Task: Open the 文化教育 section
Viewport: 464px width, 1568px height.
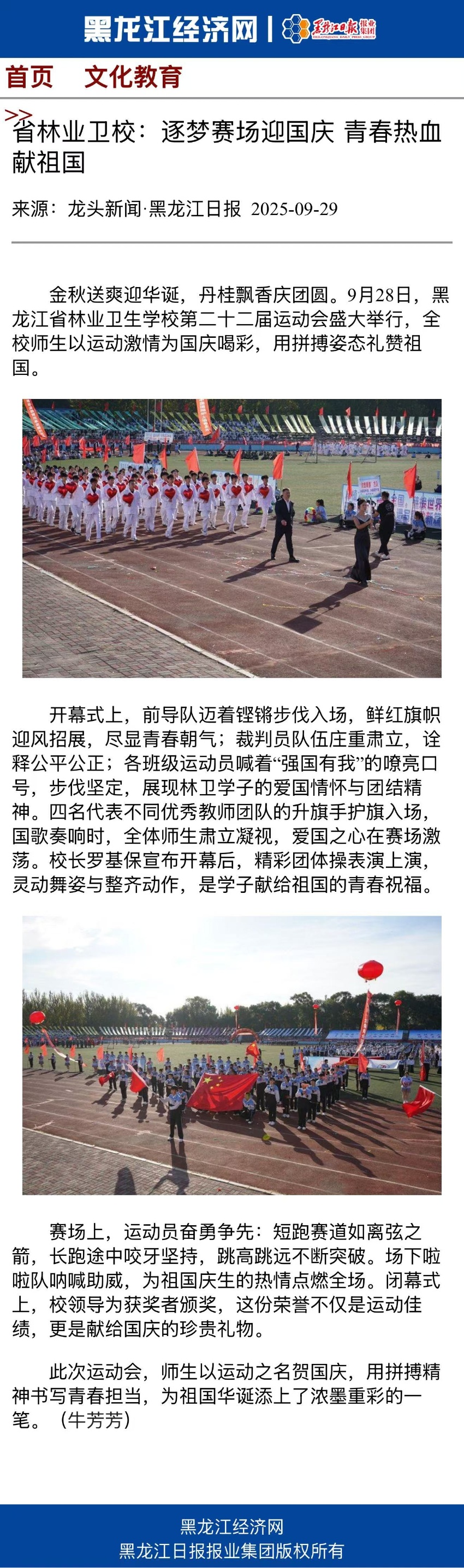Action: pyautogui.click(x=133, y=77)
